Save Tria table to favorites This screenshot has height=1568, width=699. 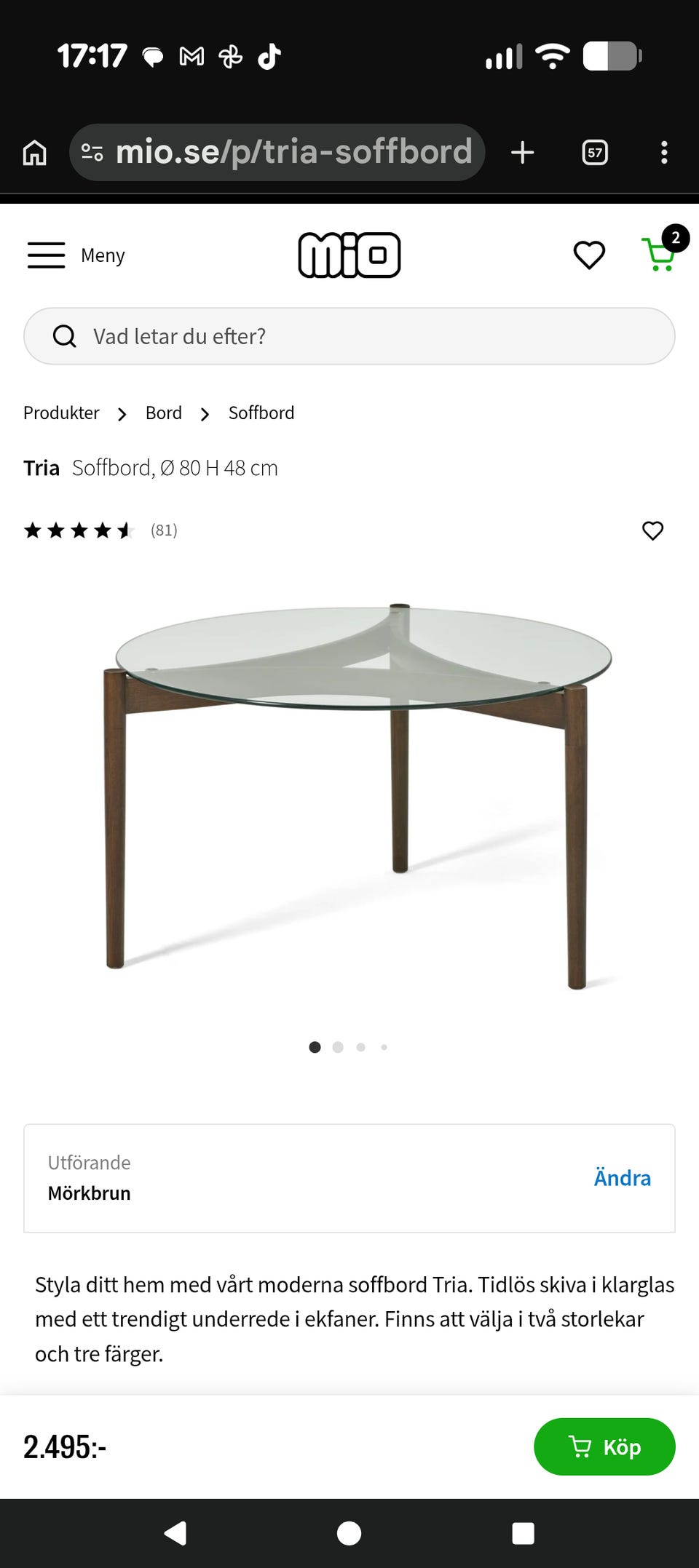(x=652, y=530)
